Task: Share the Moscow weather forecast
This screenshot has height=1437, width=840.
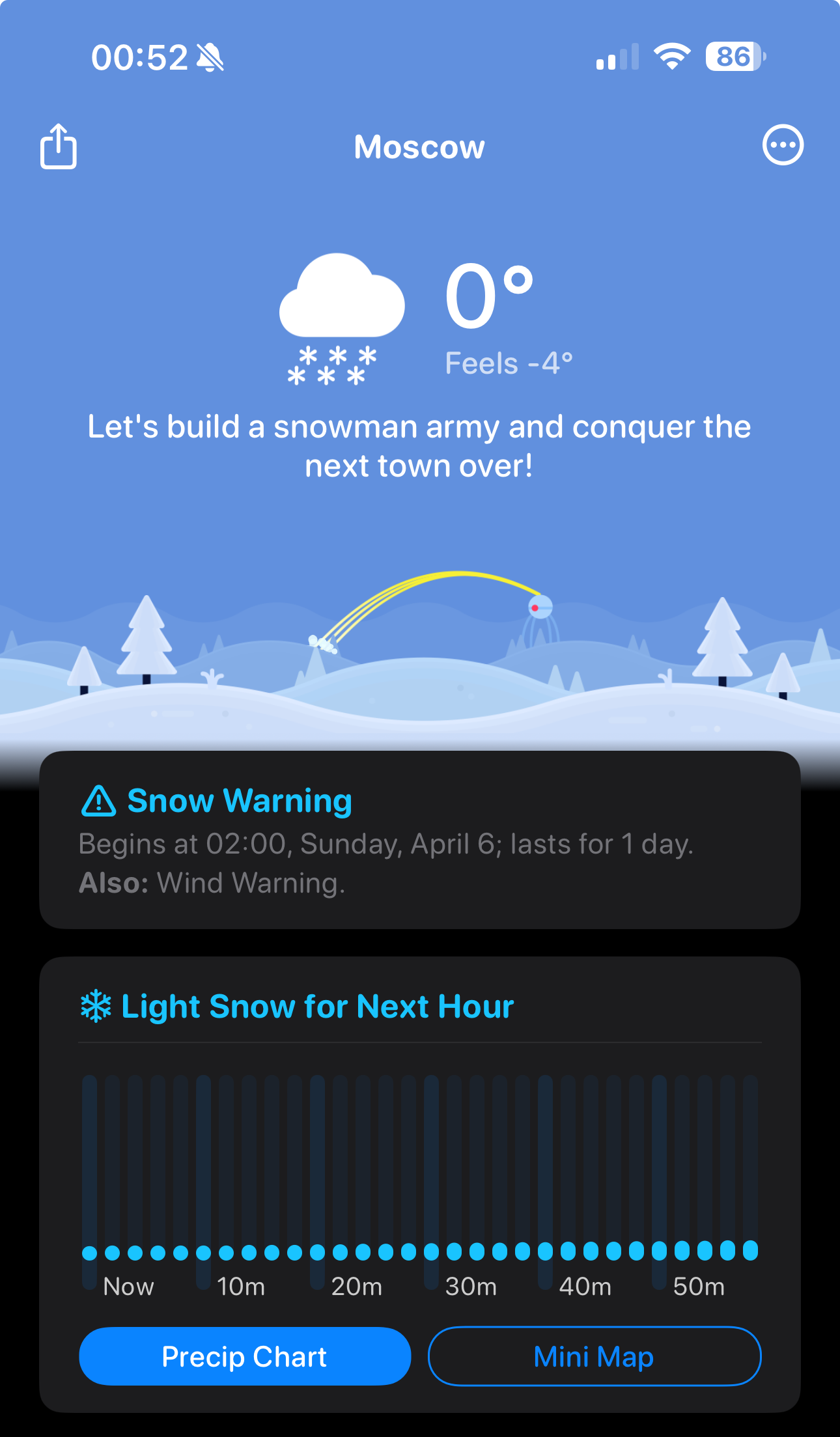Action: 59,146
